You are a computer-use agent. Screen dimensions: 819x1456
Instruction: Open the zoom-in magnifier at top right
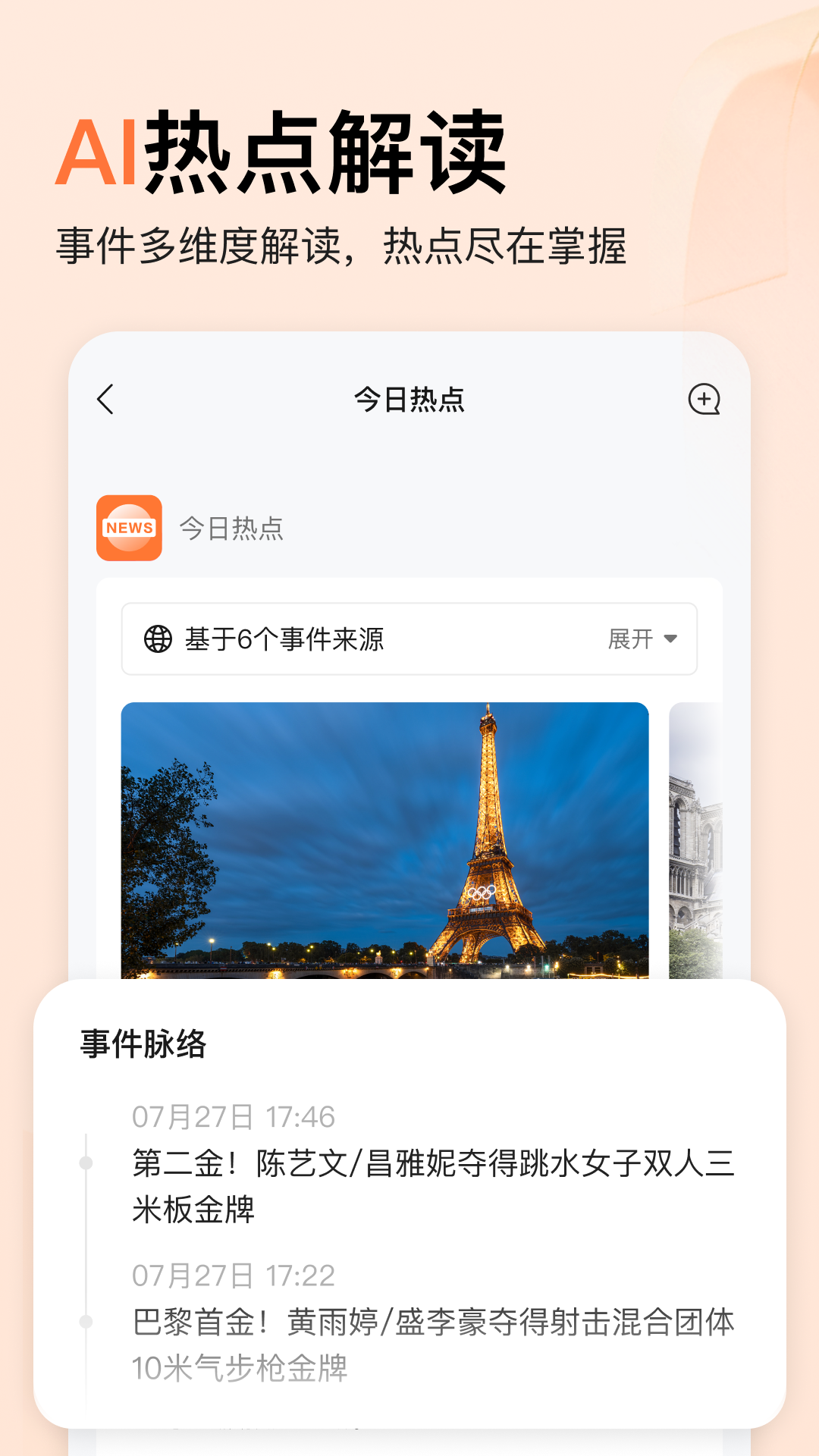pos(704,400)
